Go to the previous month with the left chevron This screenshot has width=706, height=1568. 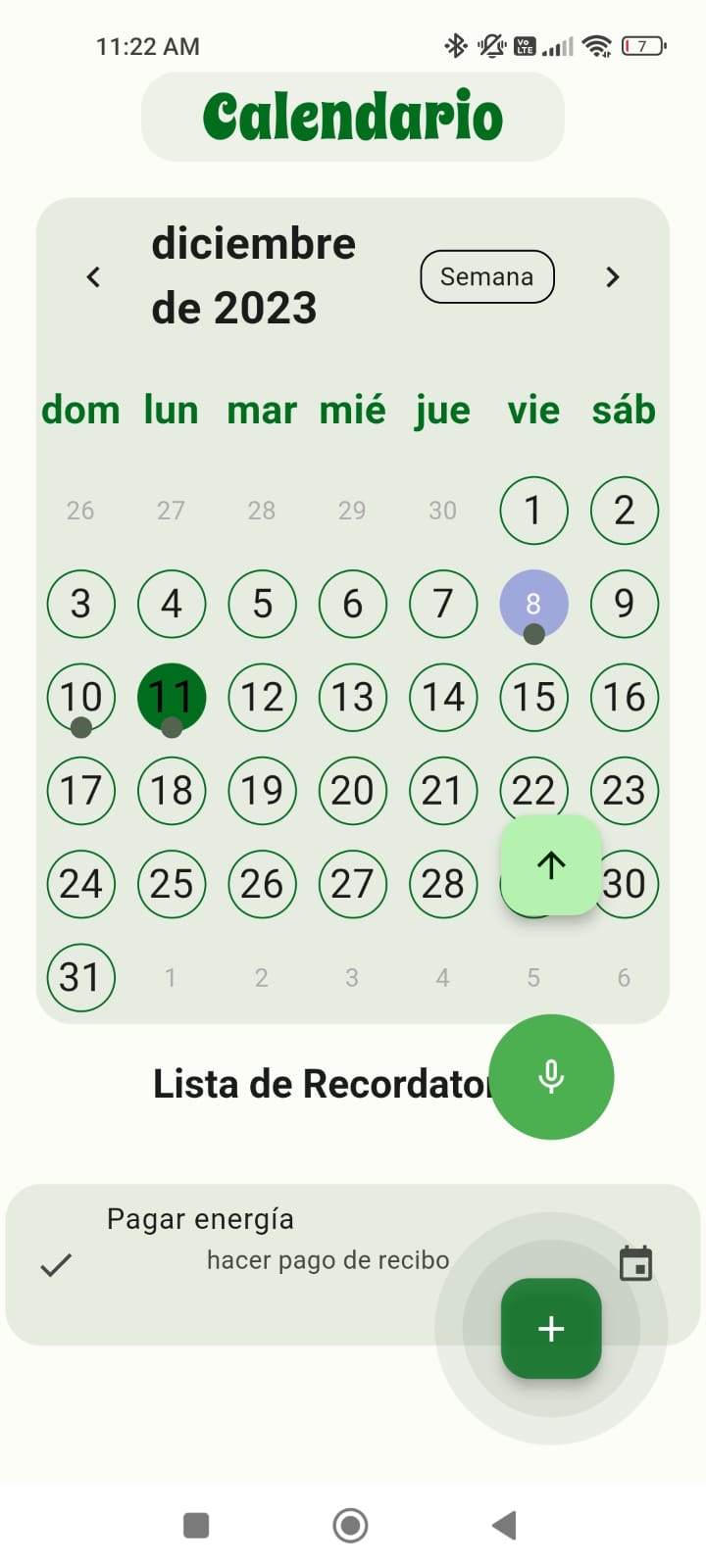(x=93, y=276)
